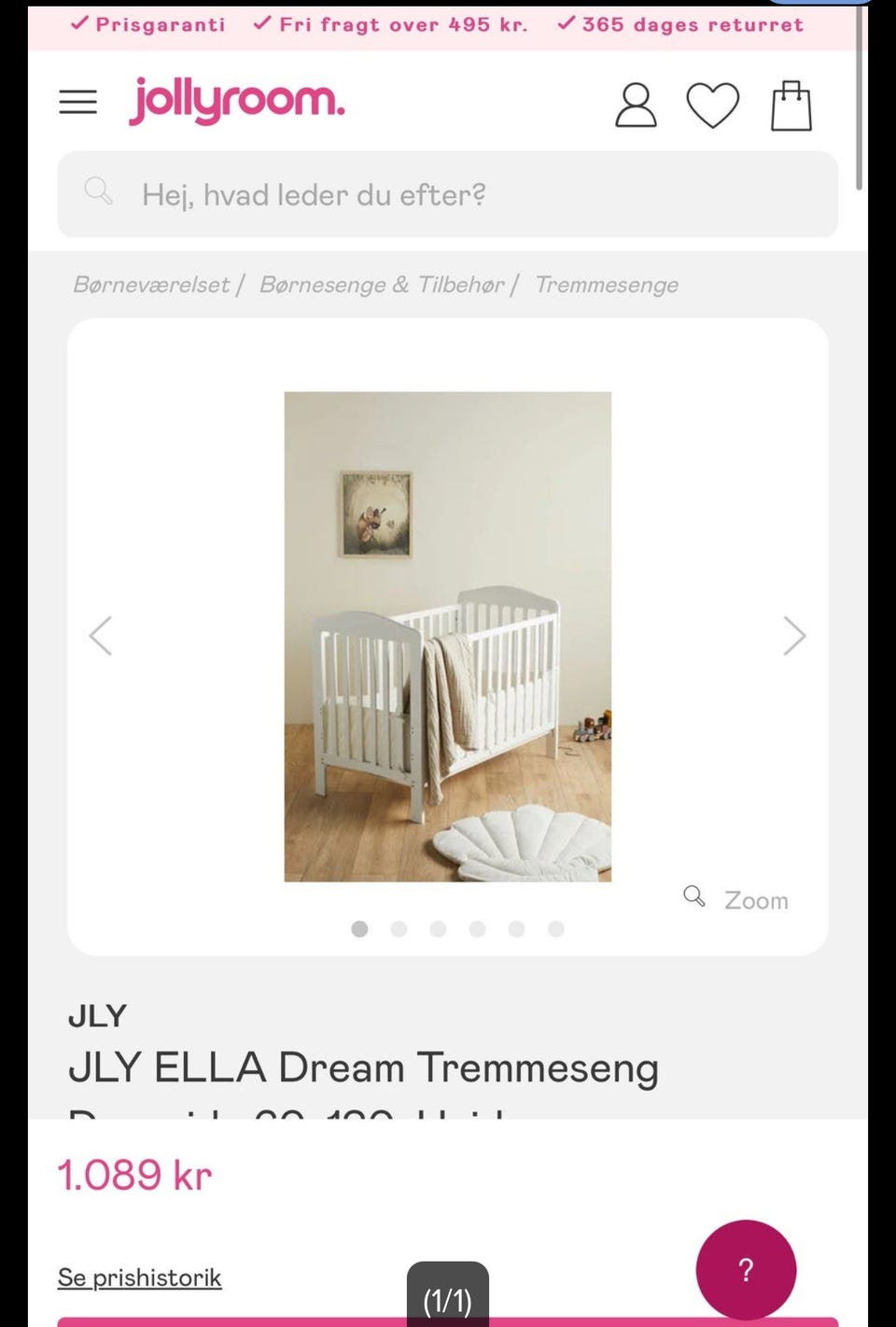Expand the page indicator showing 1/1
Screen dimensions: 896x1327
tap(447, 1298)
